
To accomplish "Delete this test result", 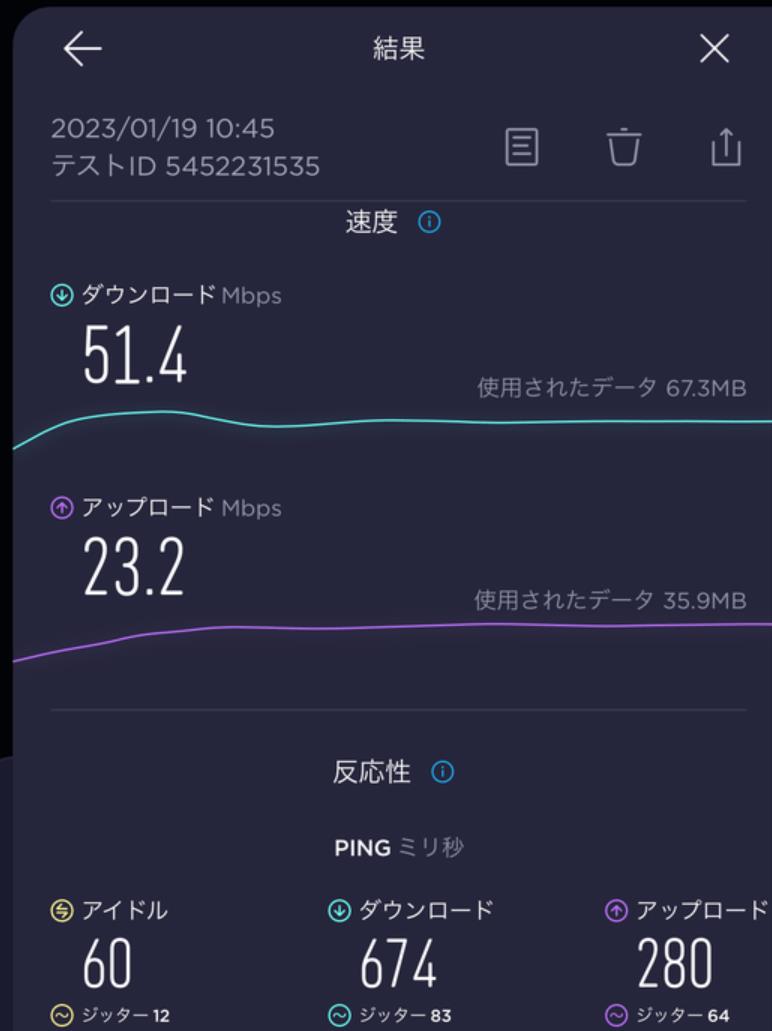I will [x=624, y=148].
